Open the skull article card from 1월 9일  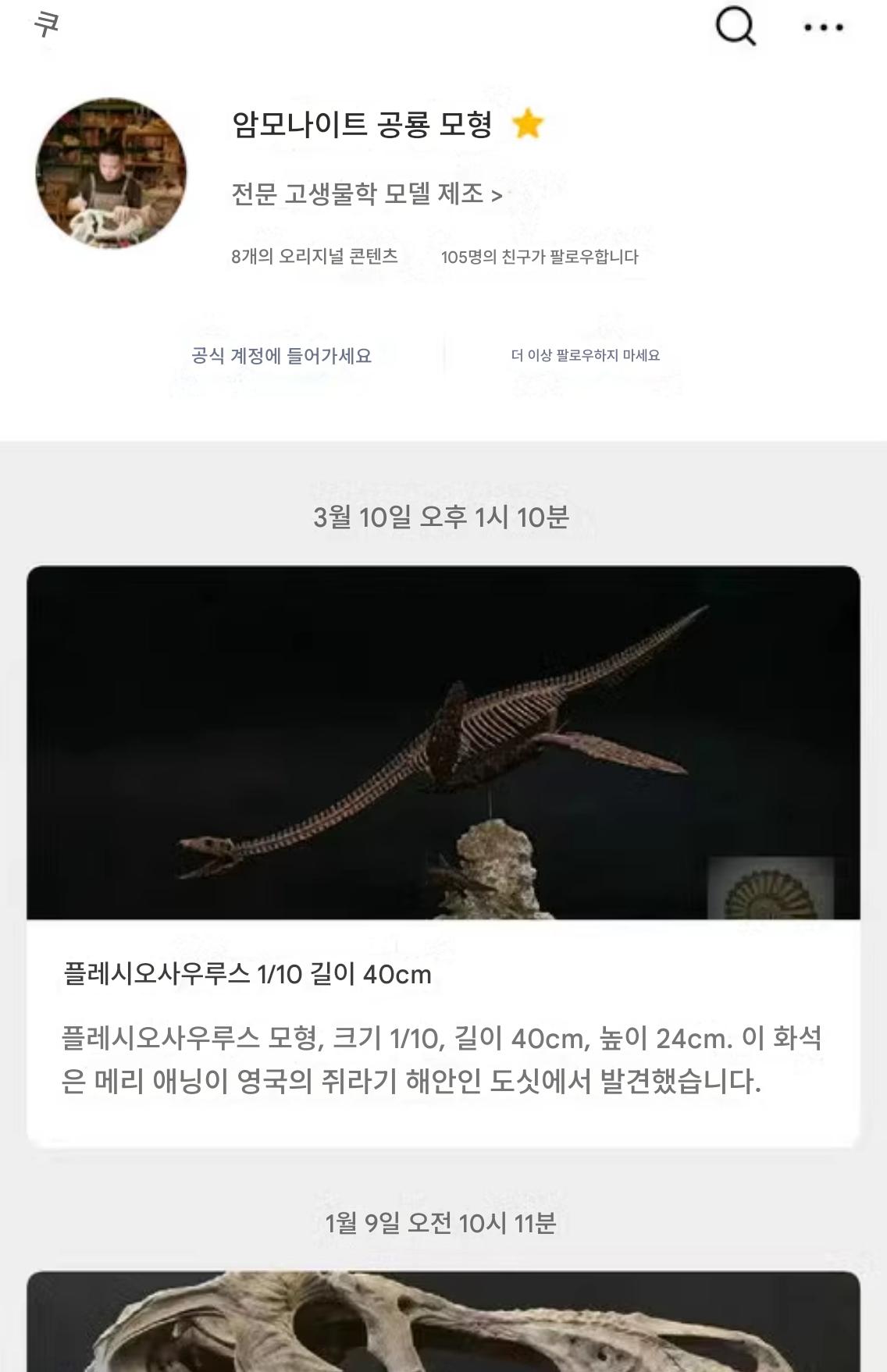(443, 1321)
